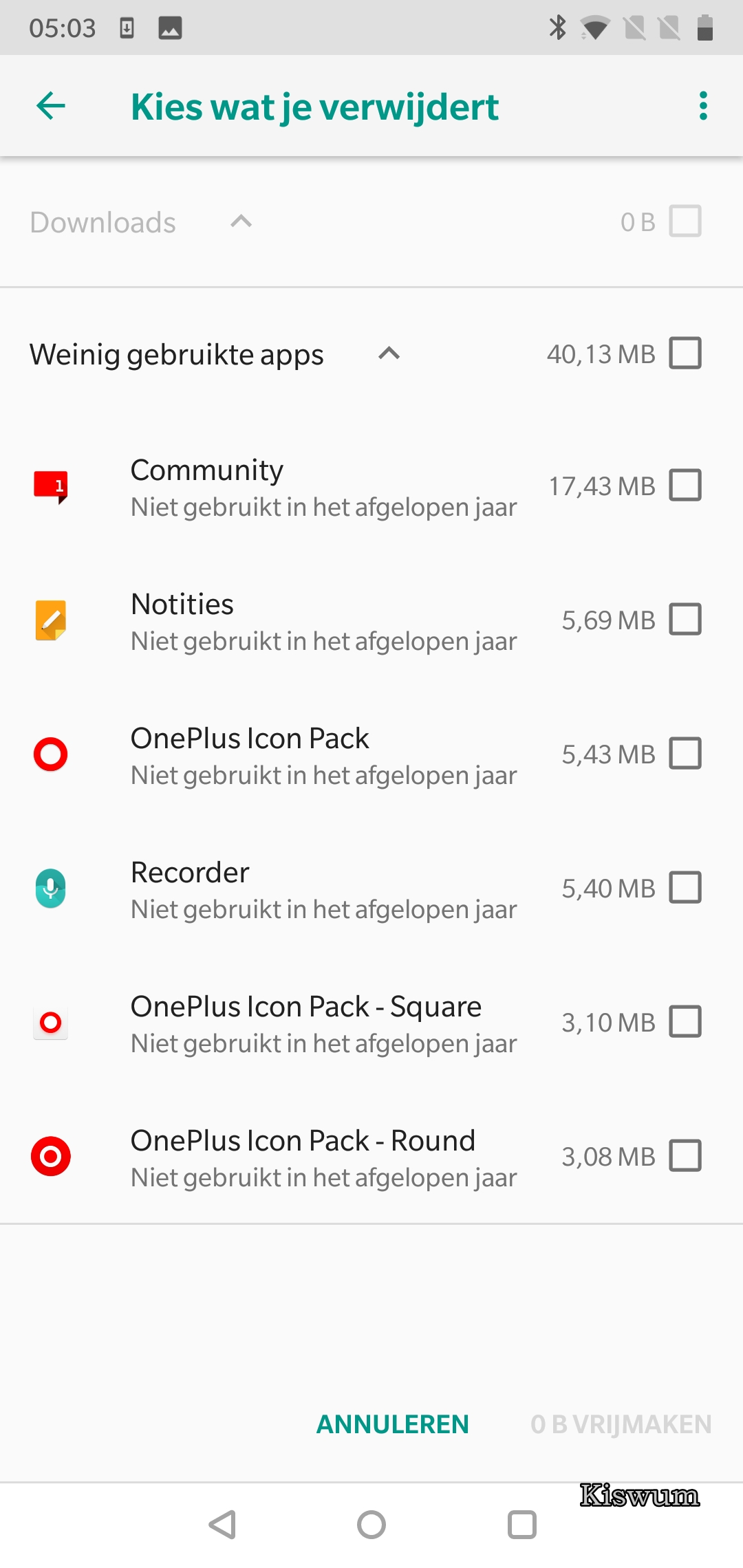Viewport: 743px width, 1568px height.
Task: Tap the system home button
Action: [371, 1525]
